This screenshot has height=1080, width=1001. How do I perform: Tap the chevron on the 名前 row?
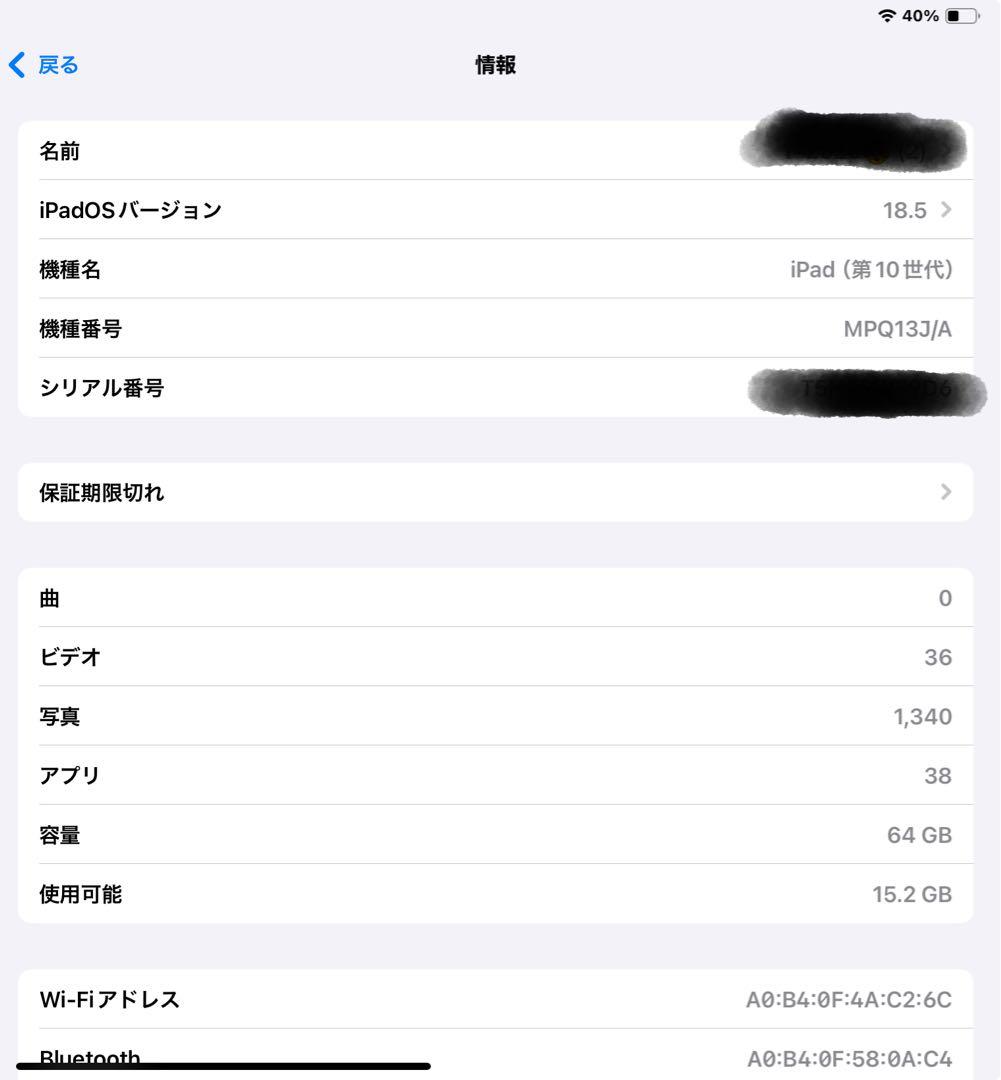click(944, 150)
